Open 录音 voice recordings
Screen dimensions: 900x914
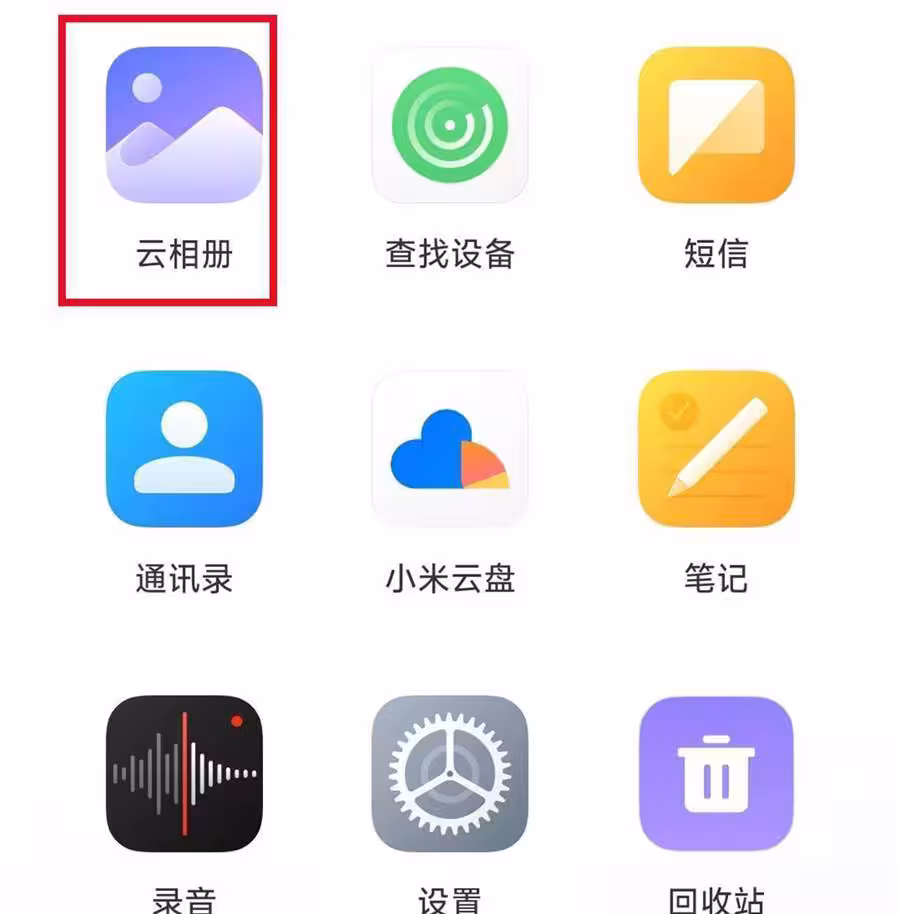(x=184, y=774)
